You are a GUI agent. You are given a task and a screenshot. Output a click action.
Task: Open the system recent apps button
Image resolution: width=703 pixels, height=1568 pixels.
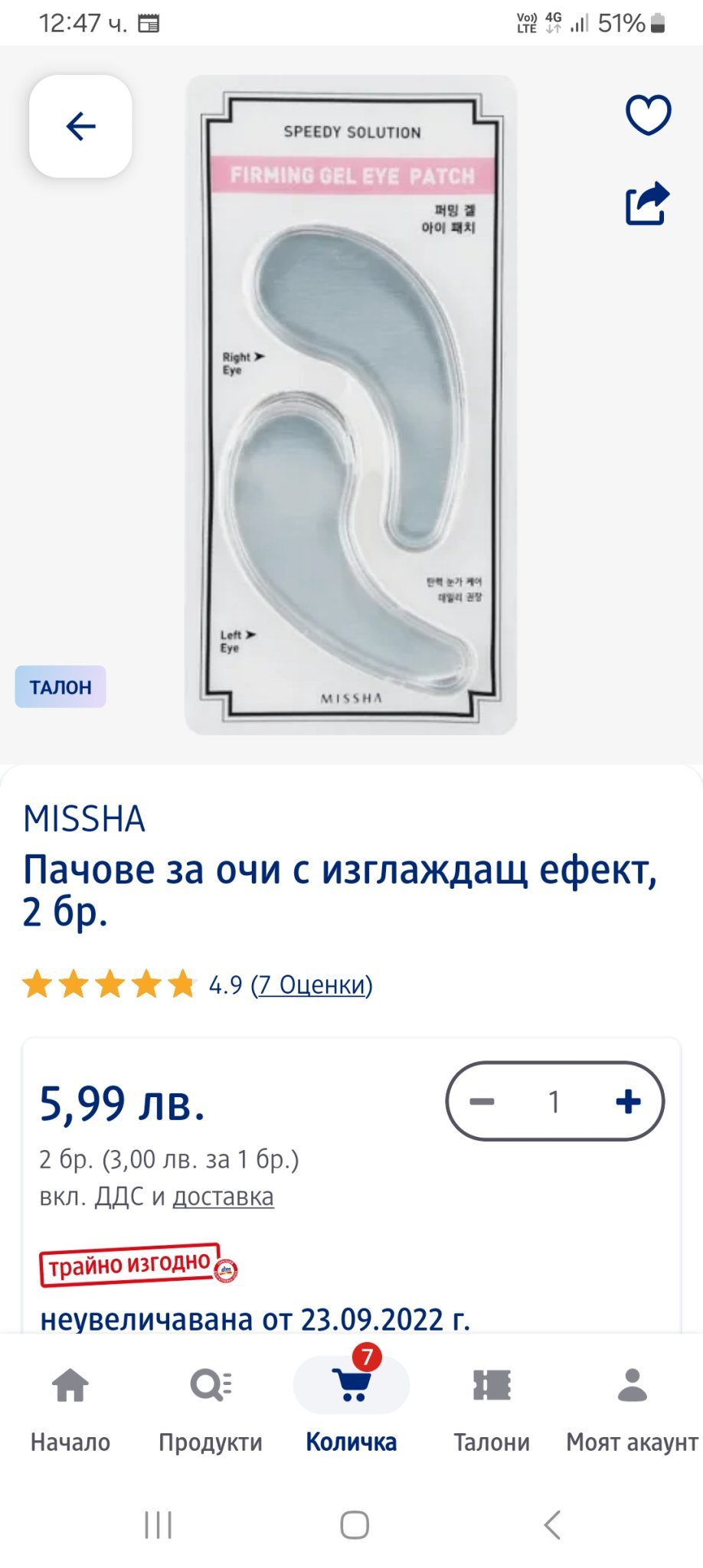pos(159,1524)
